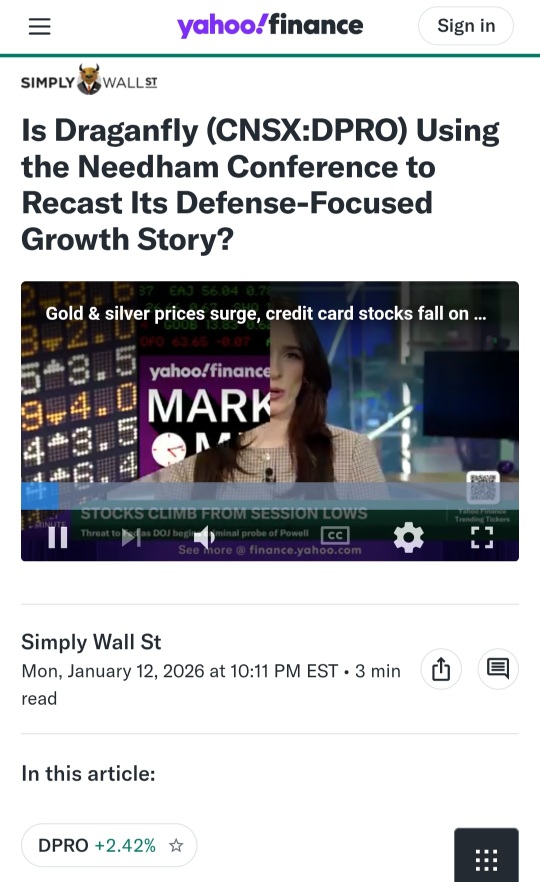The height and width of the screenshot is (882, 540).
Task: Enter fullscreen video mode
Action: click(482, 537)
